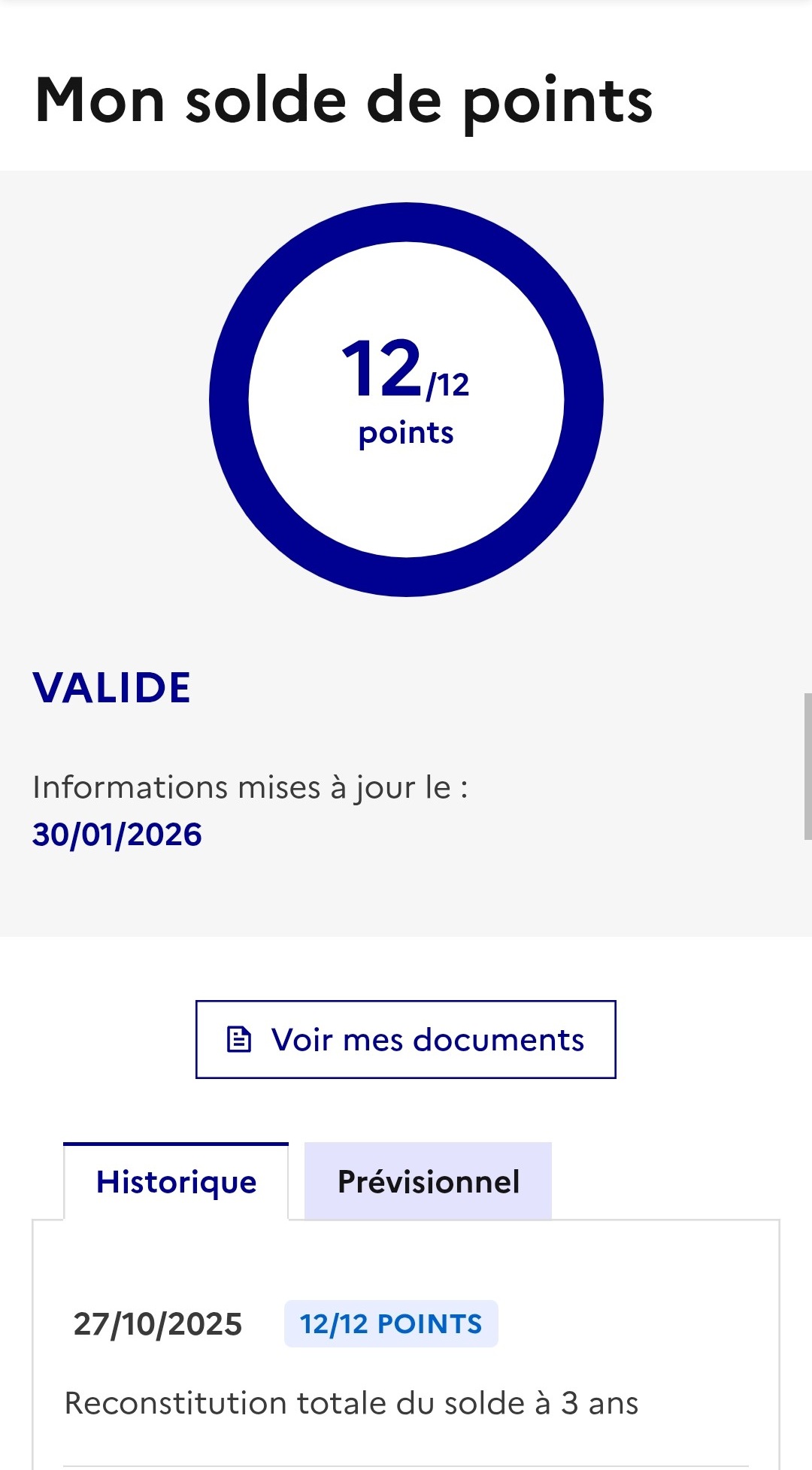Screen dimensions: 812x1470
Task: Expand 'Reconstitution totale du solde à 3 ans'
Action: tap(352, 1401)
